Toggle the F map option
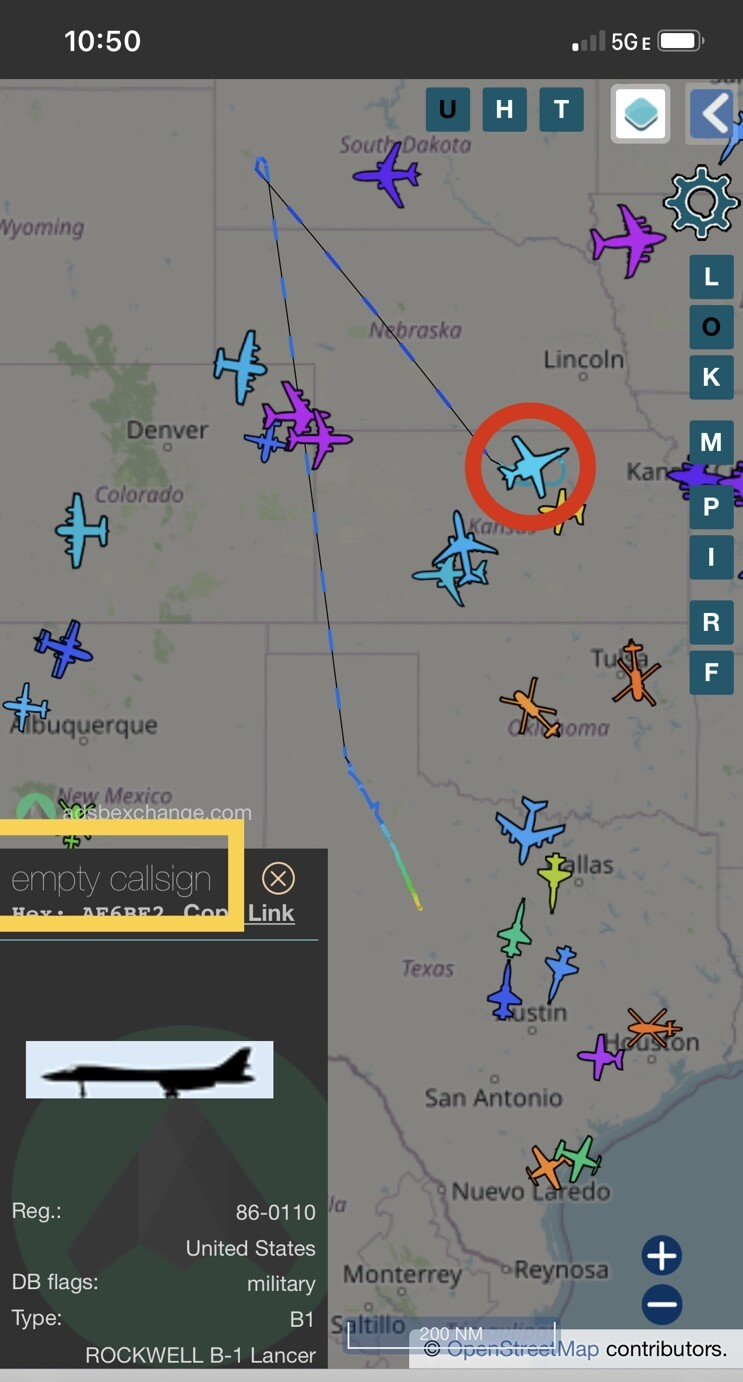This screenshot has height=1382, width=743. (x=711, y=672)
